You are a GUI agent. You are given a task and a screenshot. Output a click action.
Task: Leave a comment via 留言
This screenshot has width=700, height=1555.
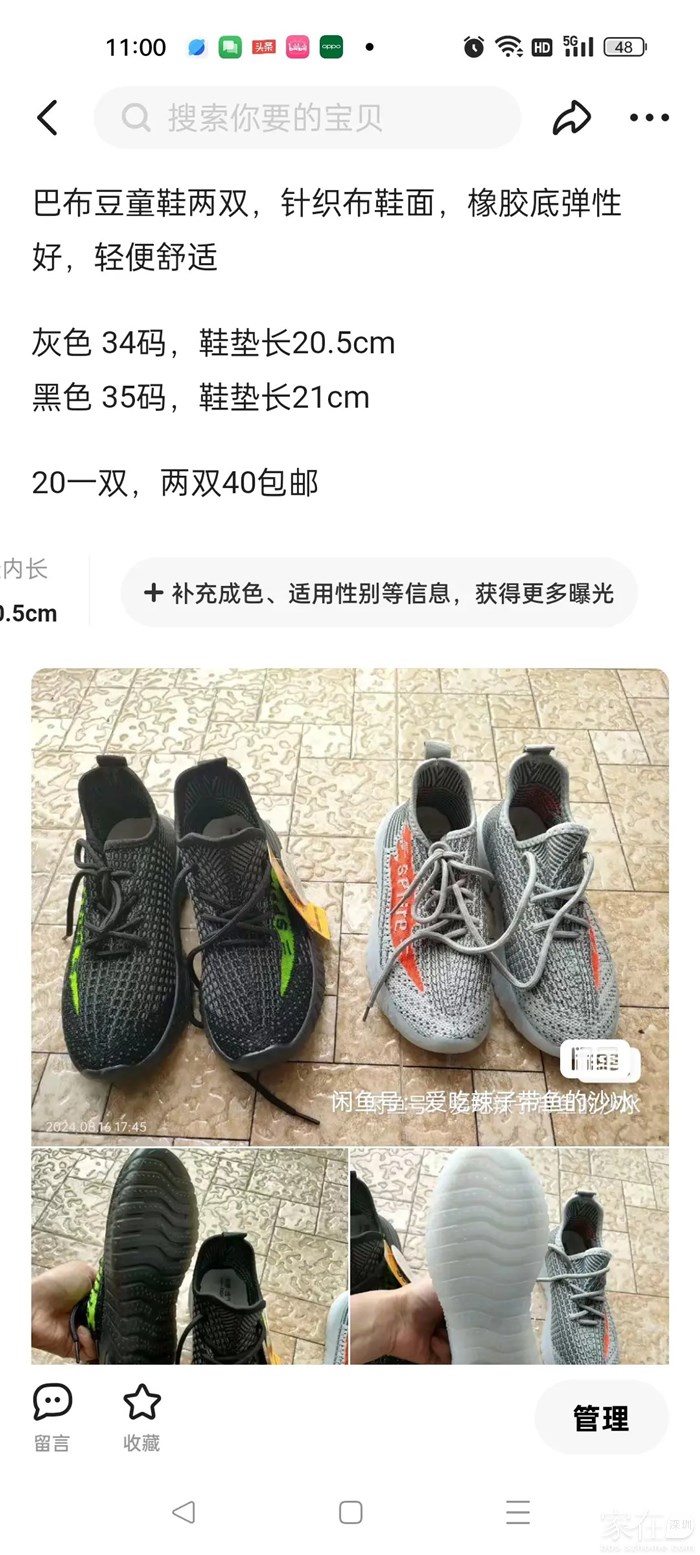click(x=52, y=1417)
